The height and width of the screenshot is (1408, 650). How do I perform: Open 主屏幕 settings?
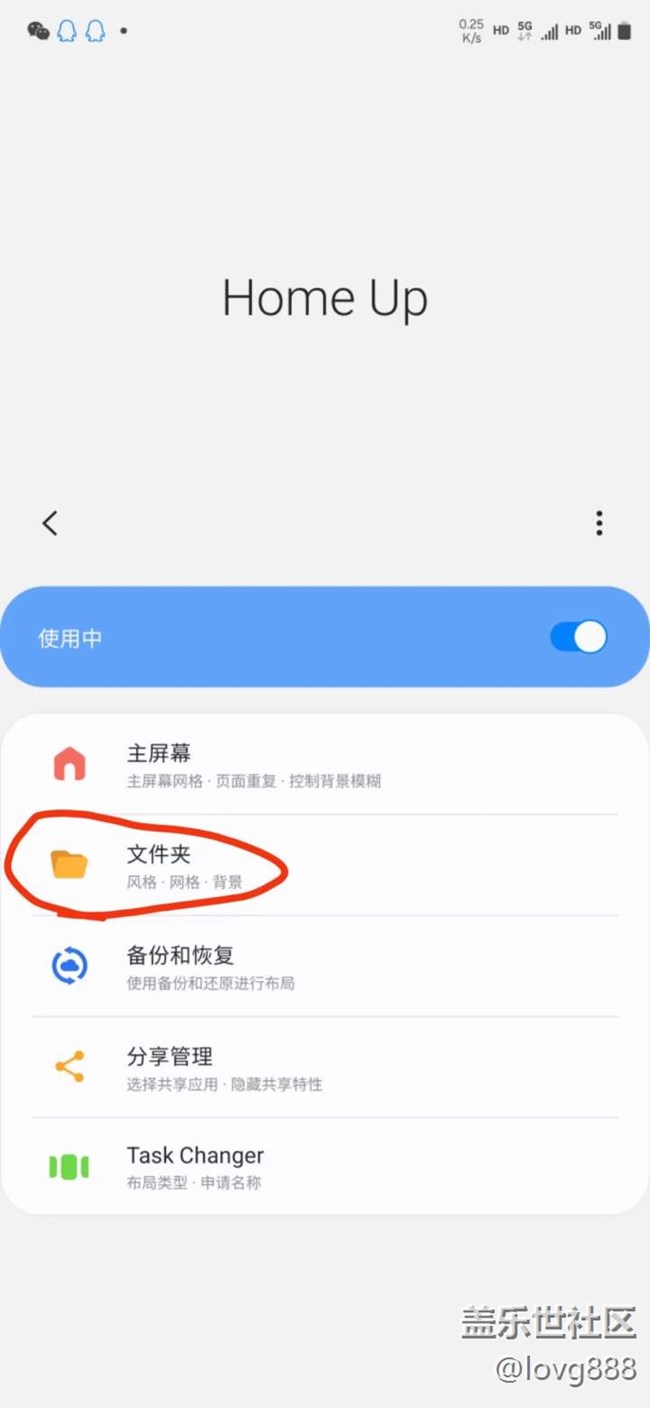(325, 765)
